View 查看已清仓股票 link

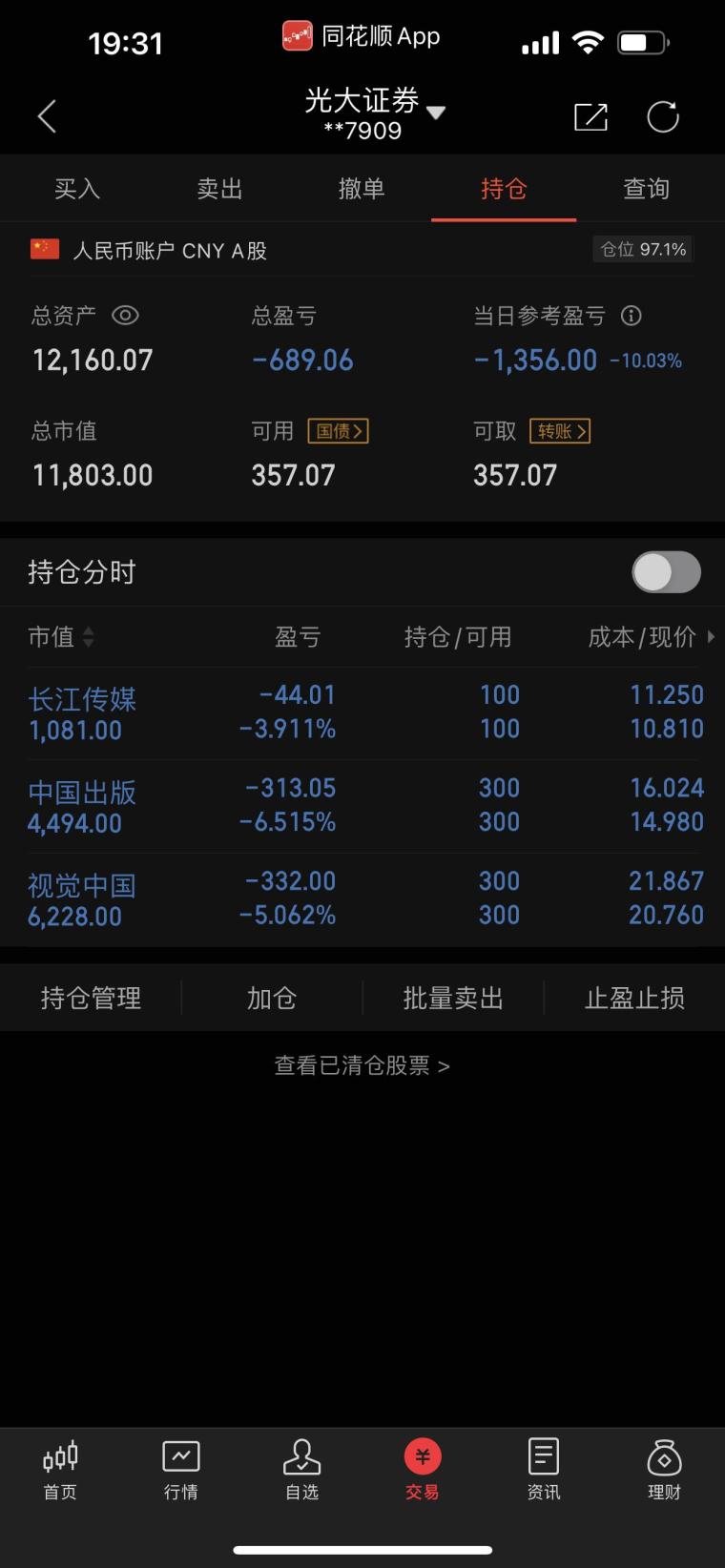362,1065
